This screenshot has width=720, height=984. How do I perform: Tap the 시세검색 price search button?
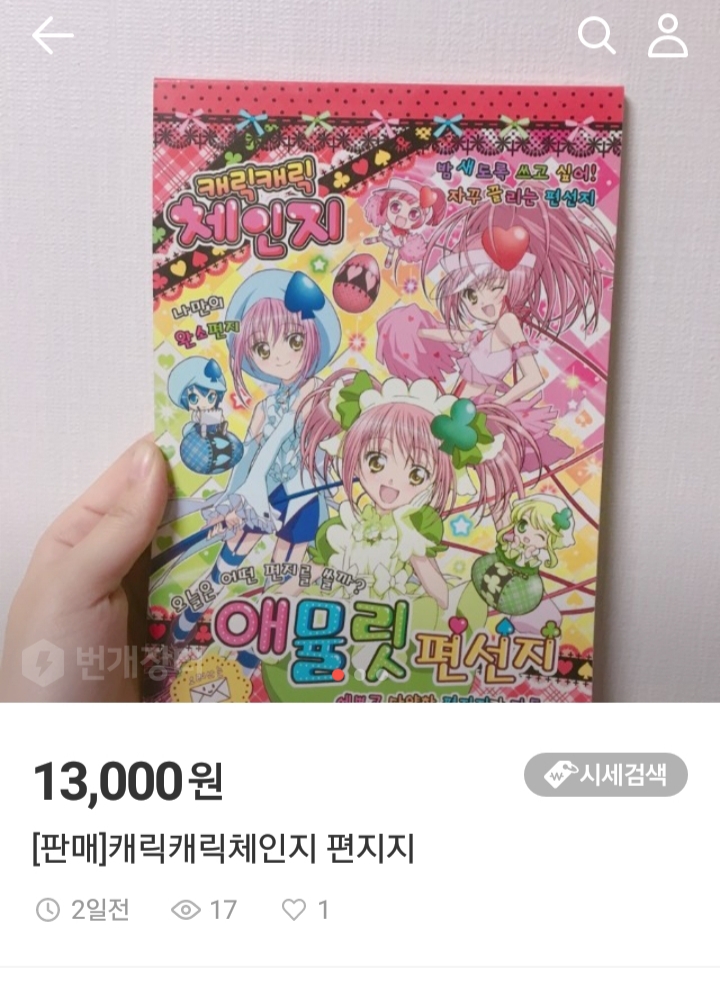tap(606, 775)
